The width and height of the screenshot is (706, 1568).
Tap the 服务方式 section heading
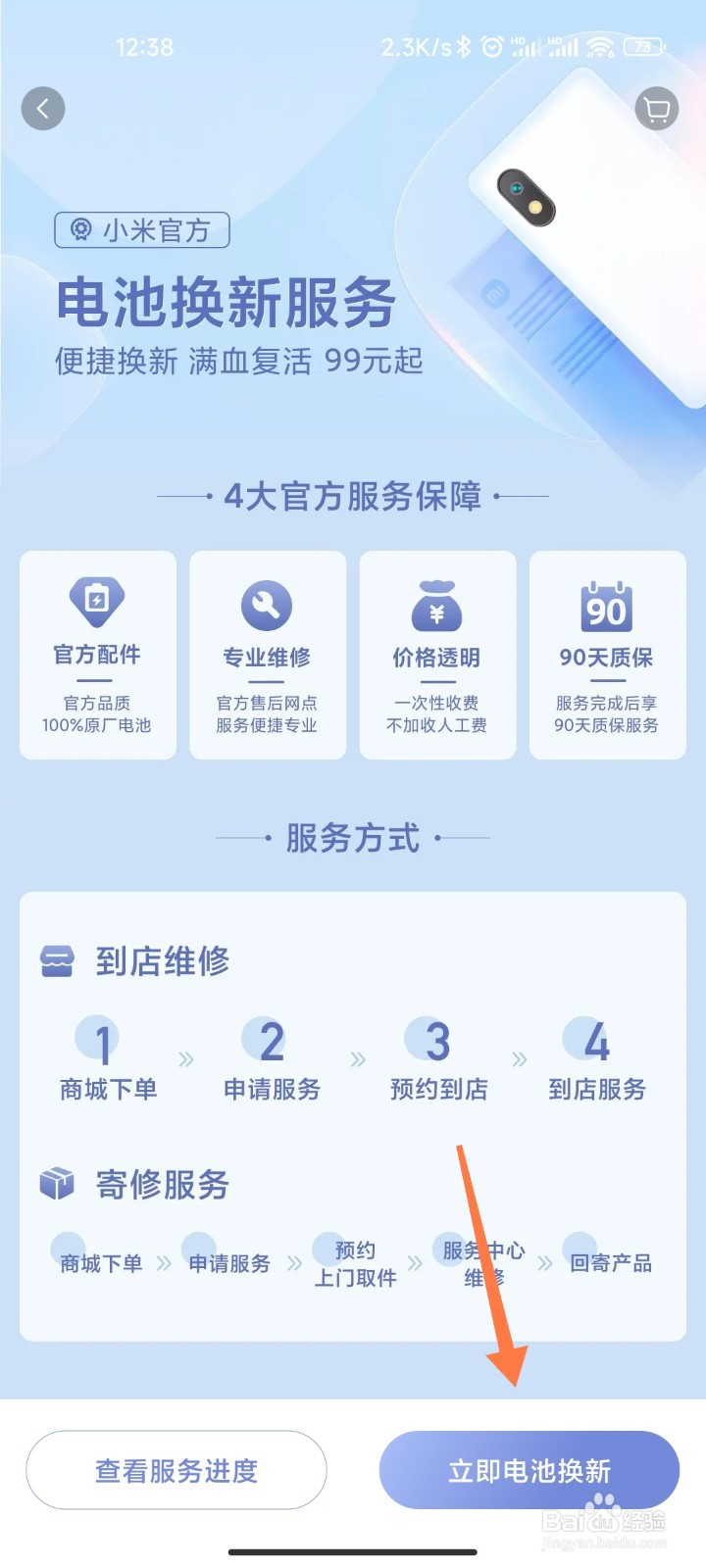pyautogui.click(x=351, y=839)
